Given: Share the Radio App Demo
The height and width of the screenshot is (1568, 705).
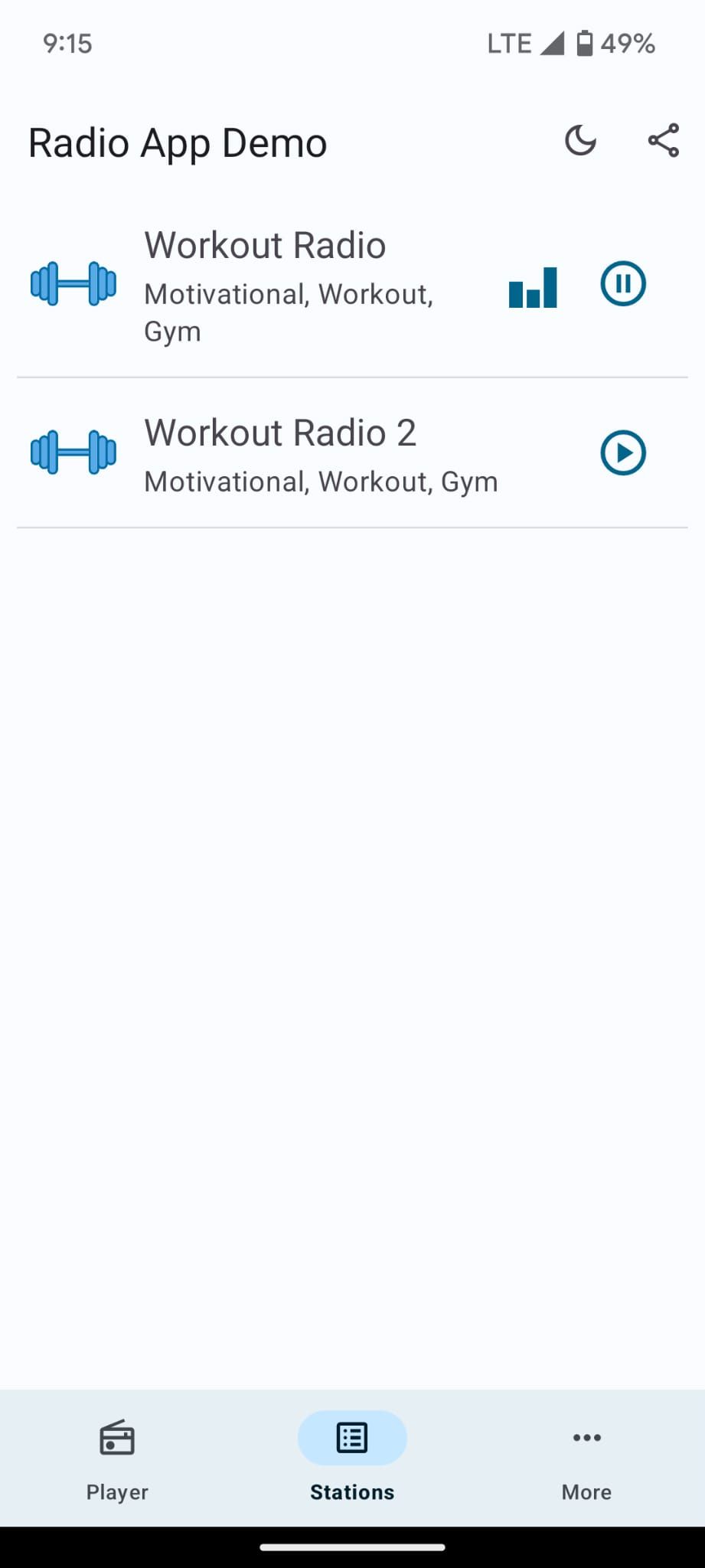Looking at the screenshot, I should (x=663, y=141).
